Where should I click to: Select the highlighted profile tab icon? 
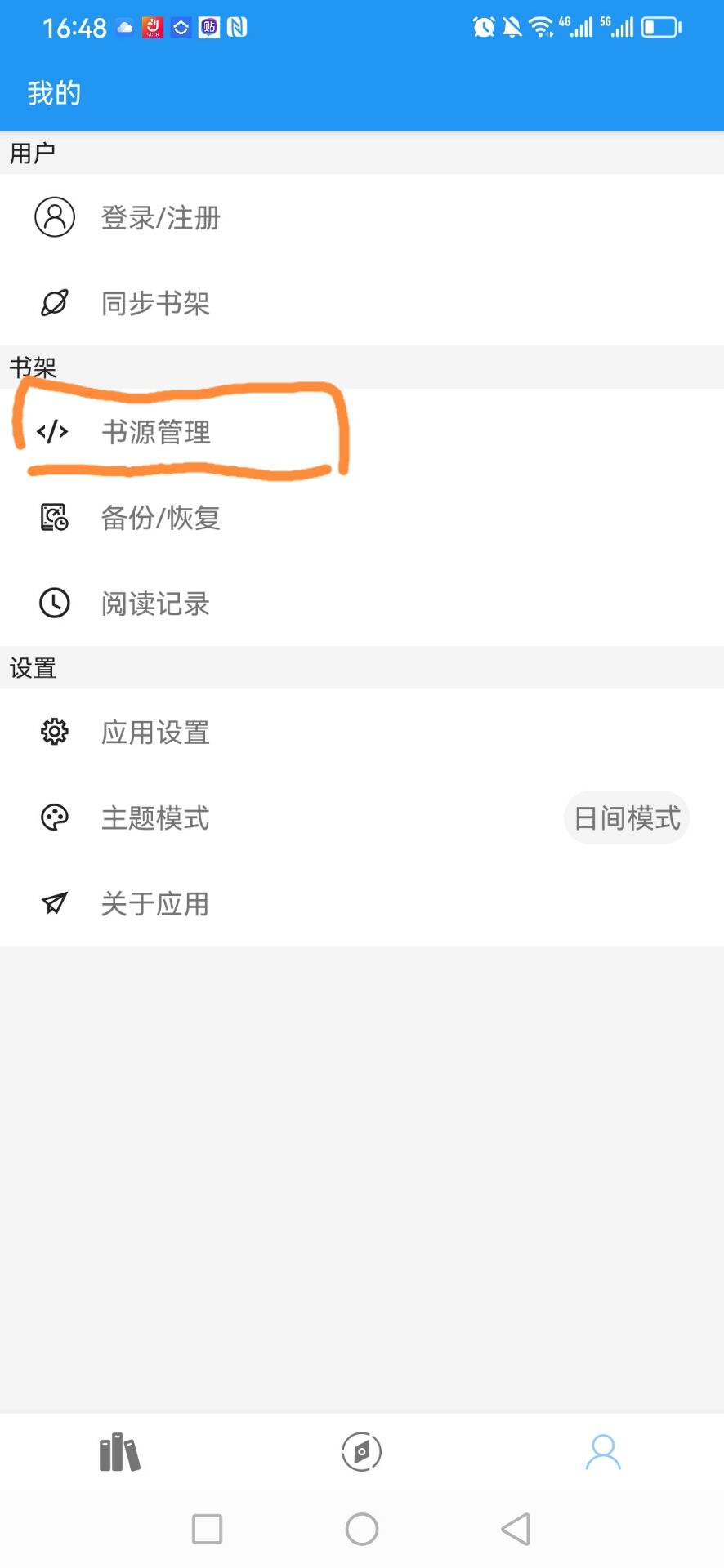pyautogui.click(x=603, y=1453)
